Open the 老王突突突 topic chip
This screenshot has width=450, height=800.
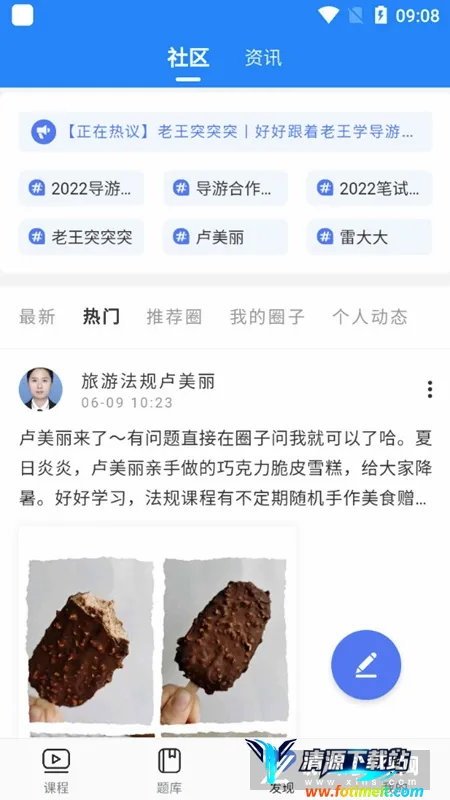coord(82,237)
